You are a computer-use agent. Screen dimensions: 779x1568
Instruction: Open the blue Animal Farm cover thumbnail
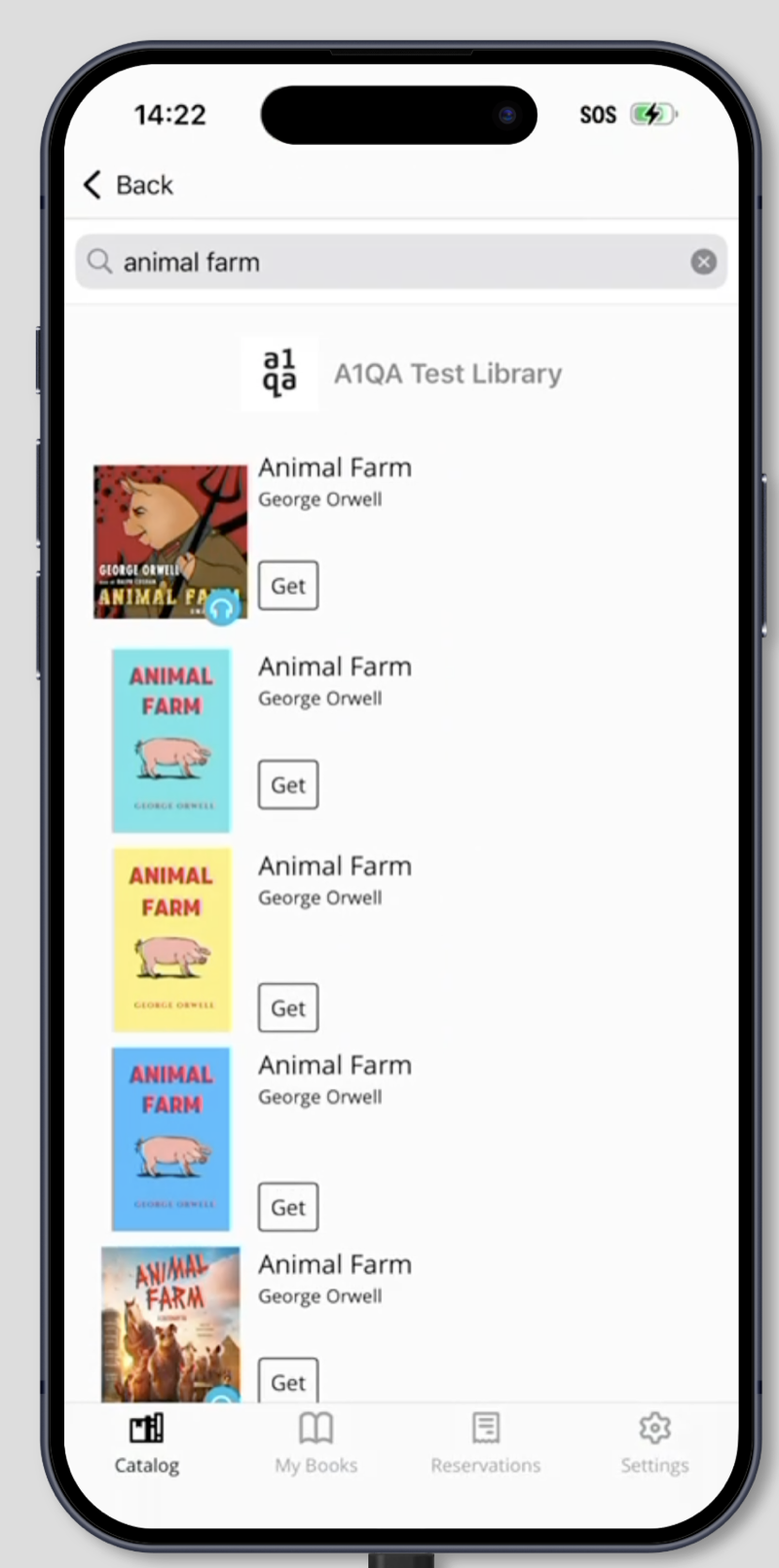tap(171, 1139)
